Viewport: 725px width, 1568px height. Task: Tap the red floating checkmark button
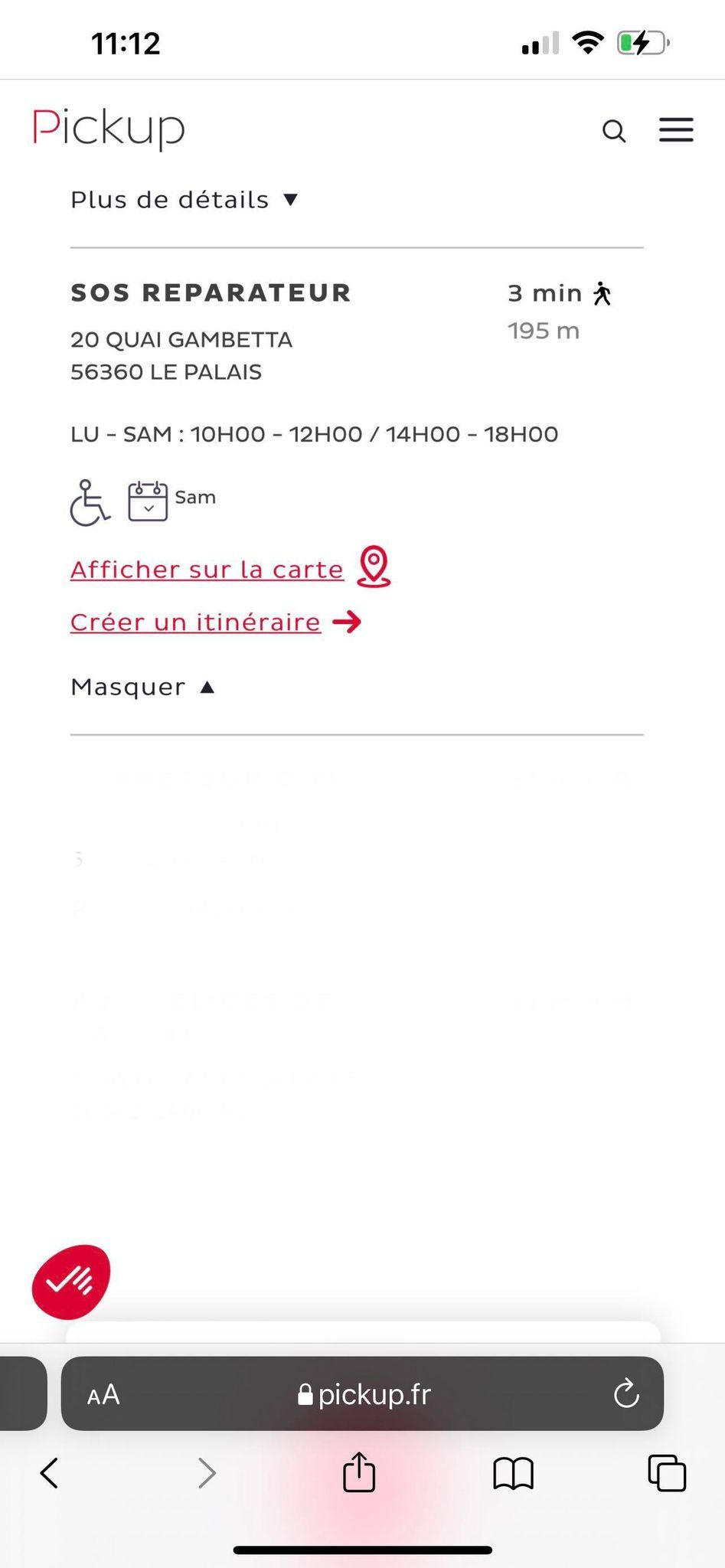[x=70, y=1282]
